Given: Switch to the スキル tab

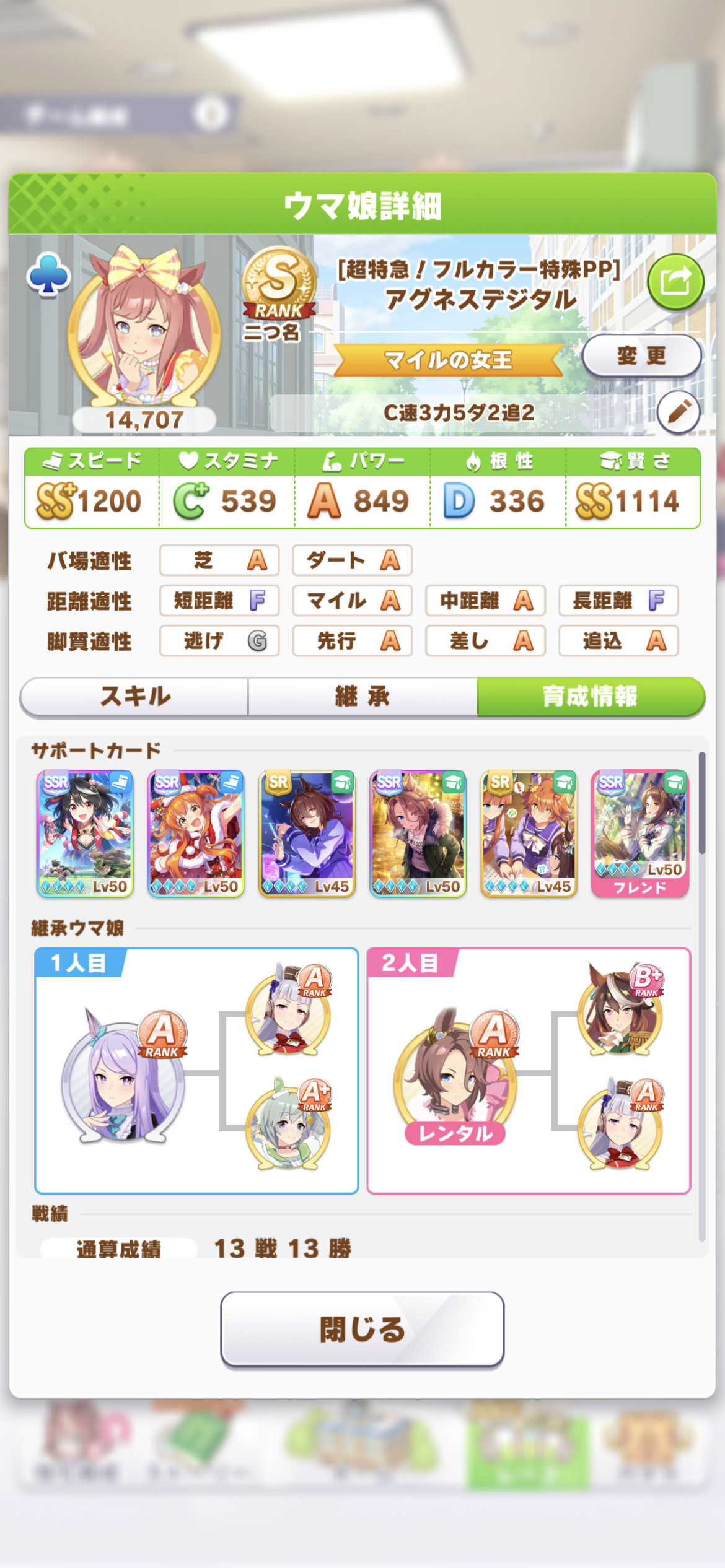Looking at the screenshot, I should [x=134, y=697].
